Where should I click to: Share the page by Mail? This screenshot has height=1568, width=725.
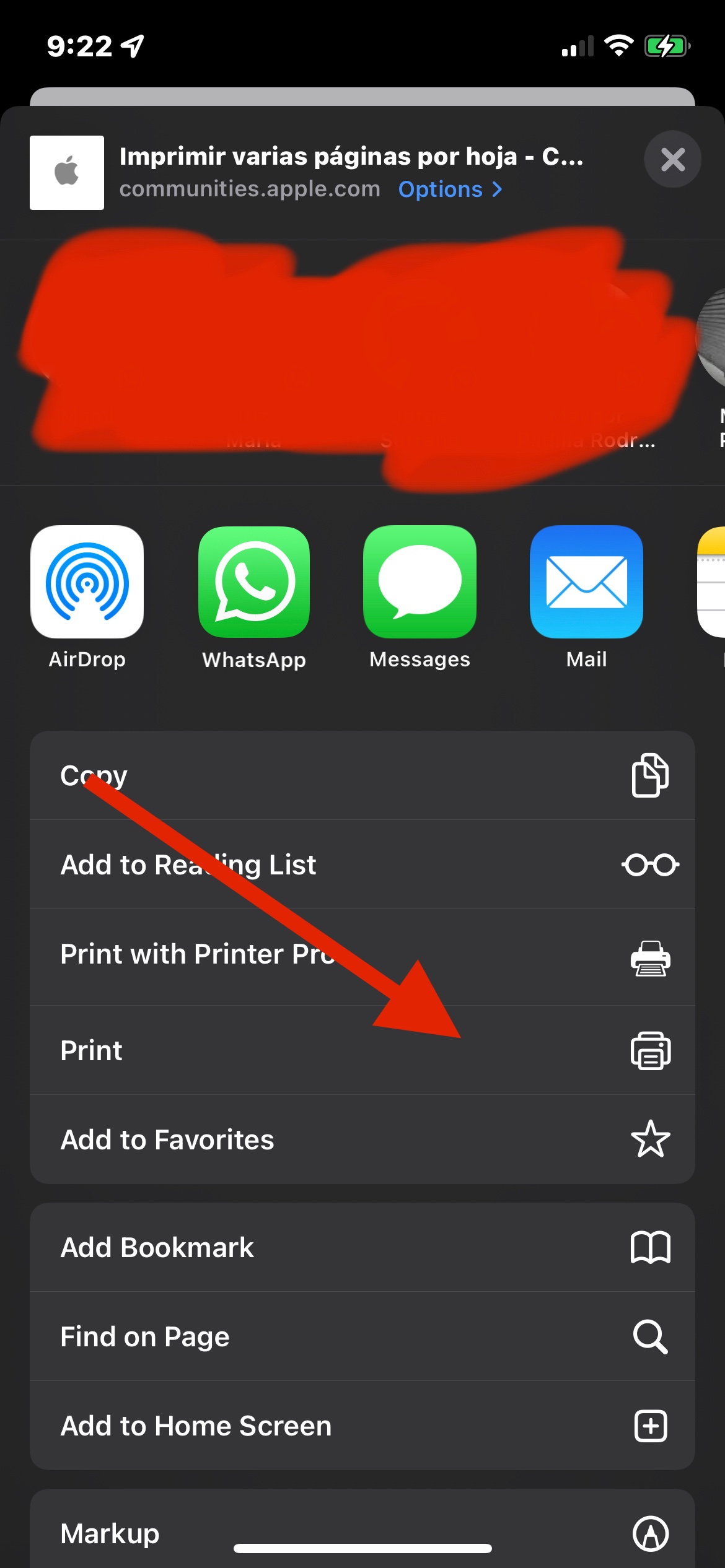[586, 583]
